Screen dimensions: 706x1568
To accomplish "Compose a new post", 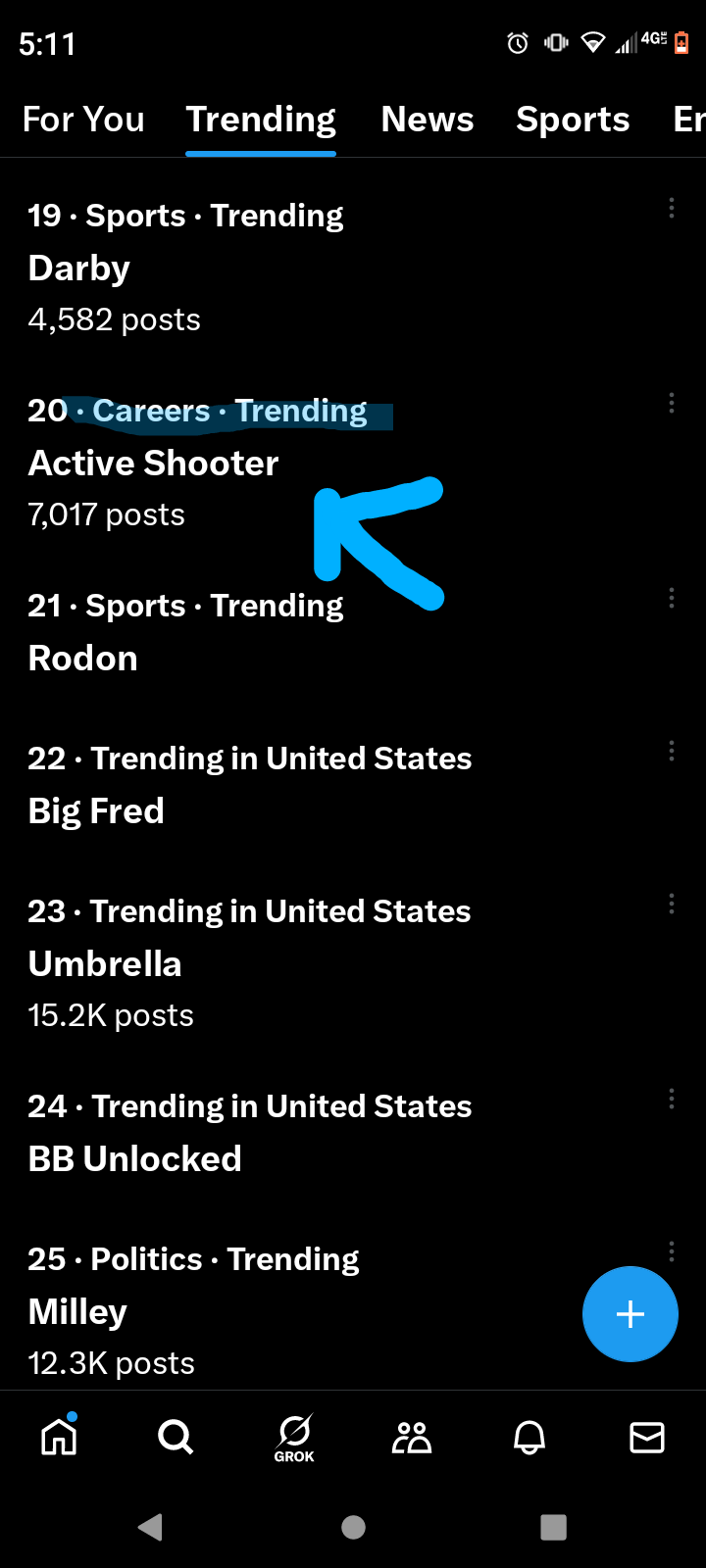I will point(630,1314).
